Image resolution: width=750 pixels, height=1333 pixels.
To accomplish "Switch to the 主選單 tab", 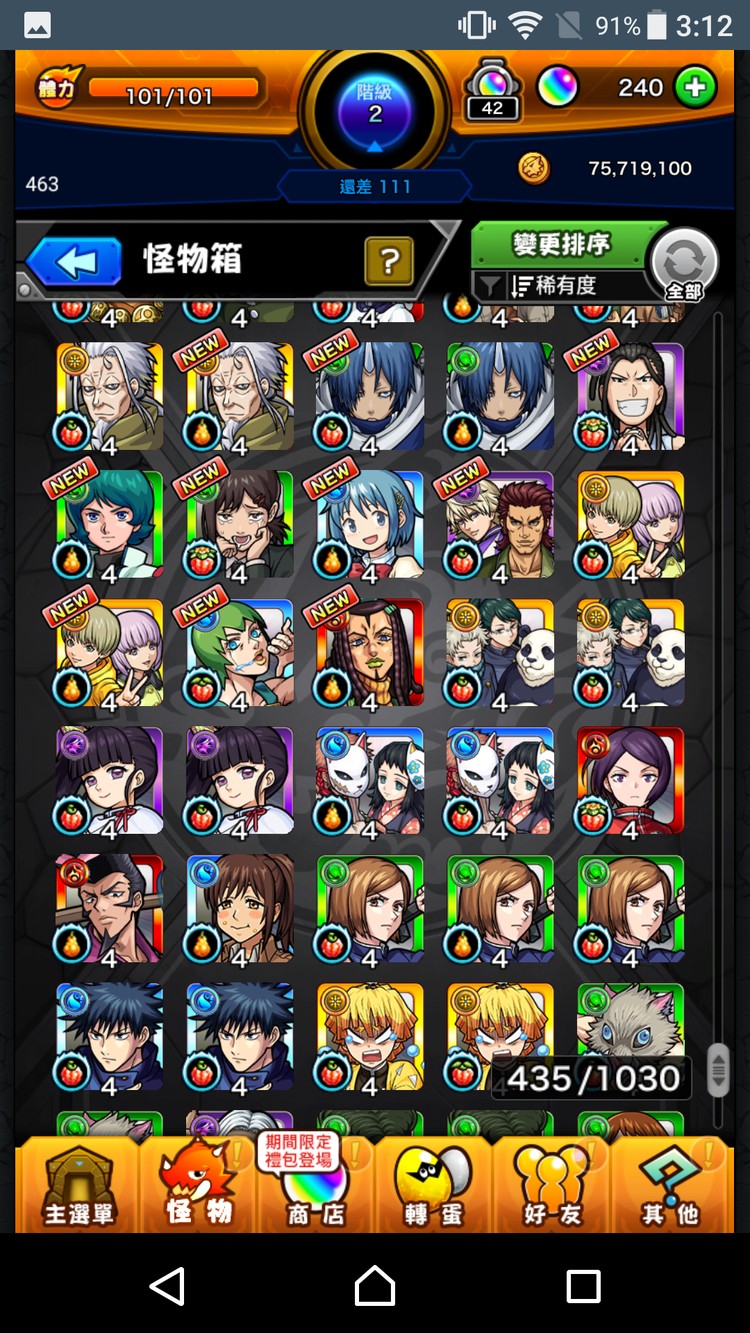I will 78,1186.
